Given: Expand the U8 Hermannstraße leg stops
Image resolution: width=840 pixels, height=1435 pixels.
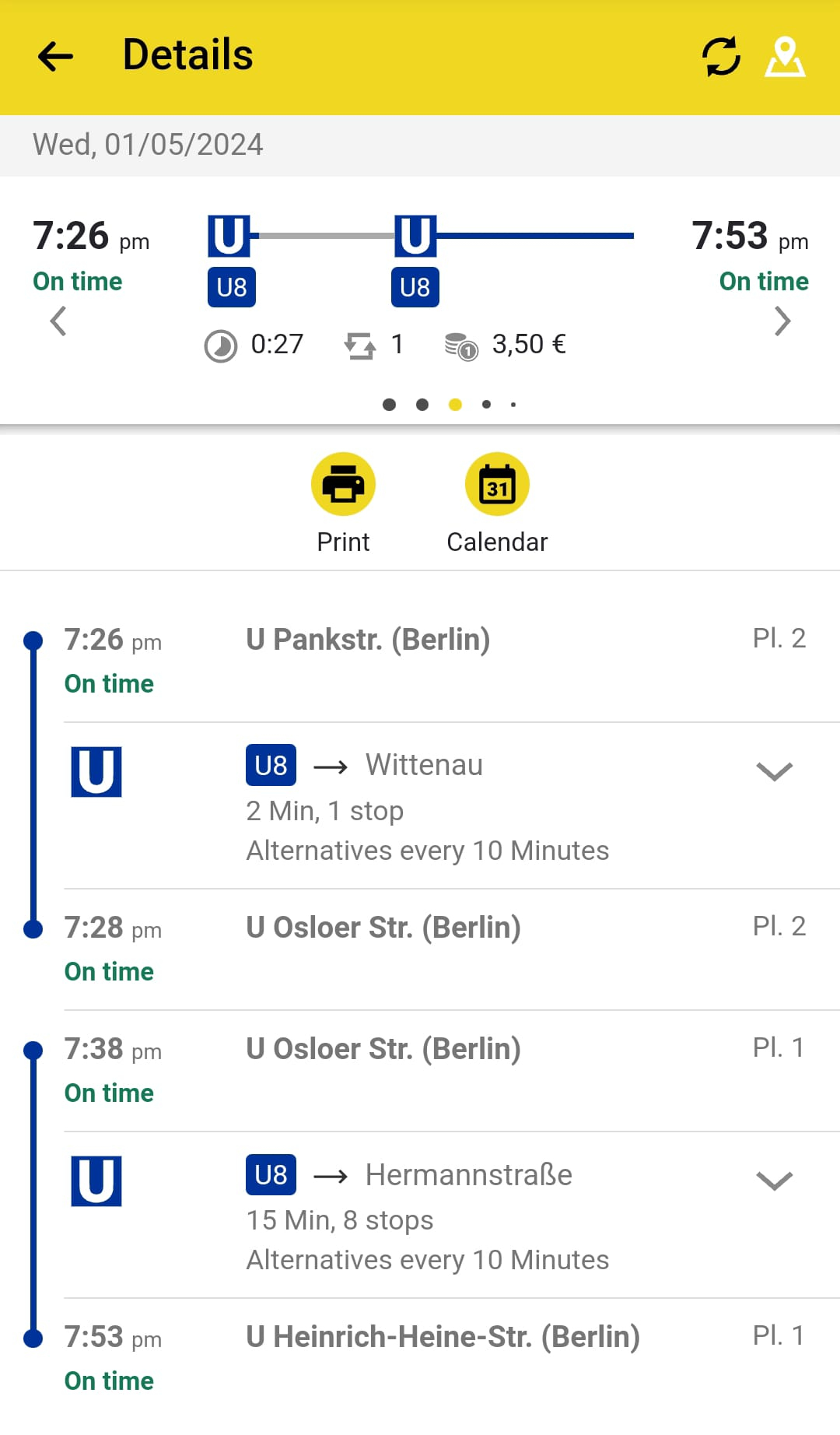Looking at the screenshot, I should pyautogui.click(x=774, y=1181).
